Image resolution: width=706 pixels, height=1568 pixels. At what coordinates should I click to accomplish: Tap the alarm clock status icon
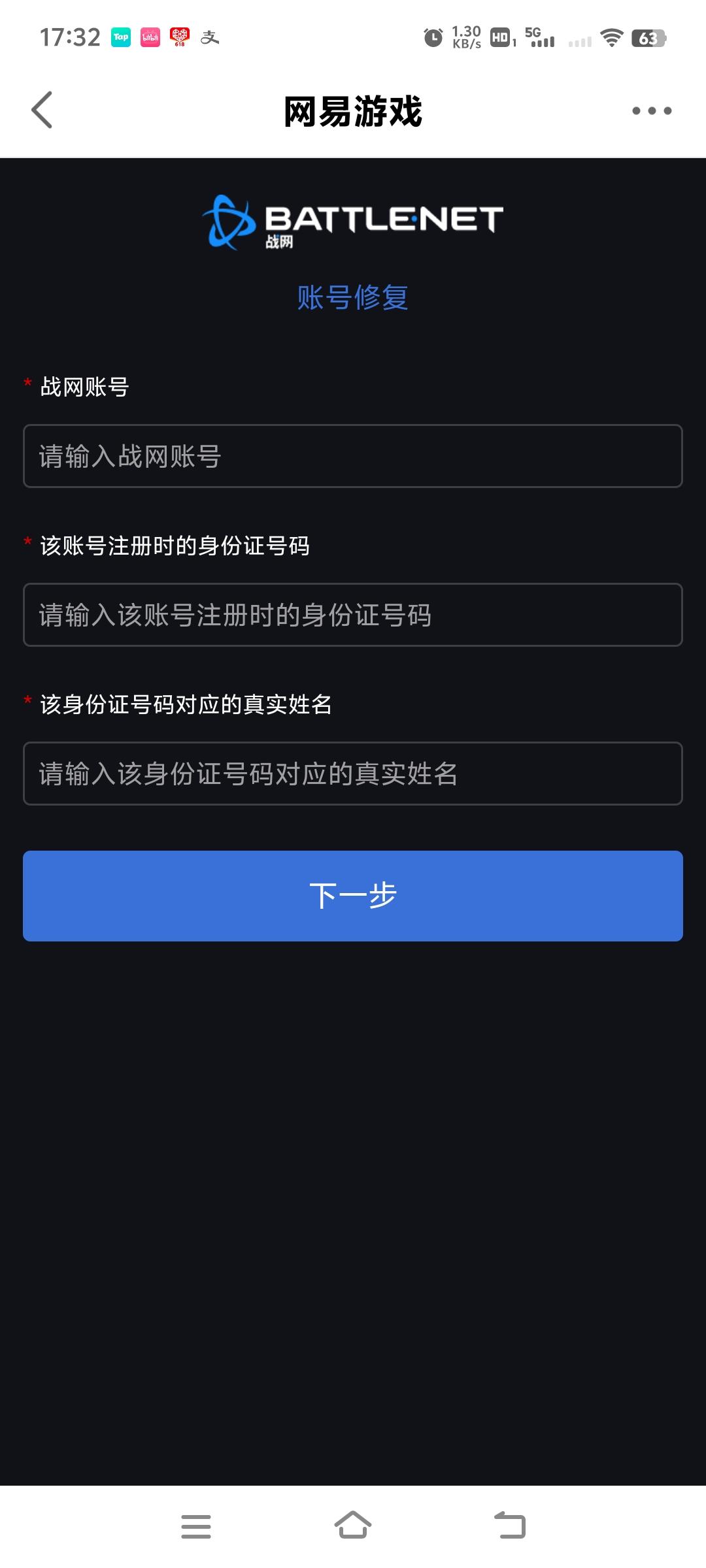tap(431, 38)
